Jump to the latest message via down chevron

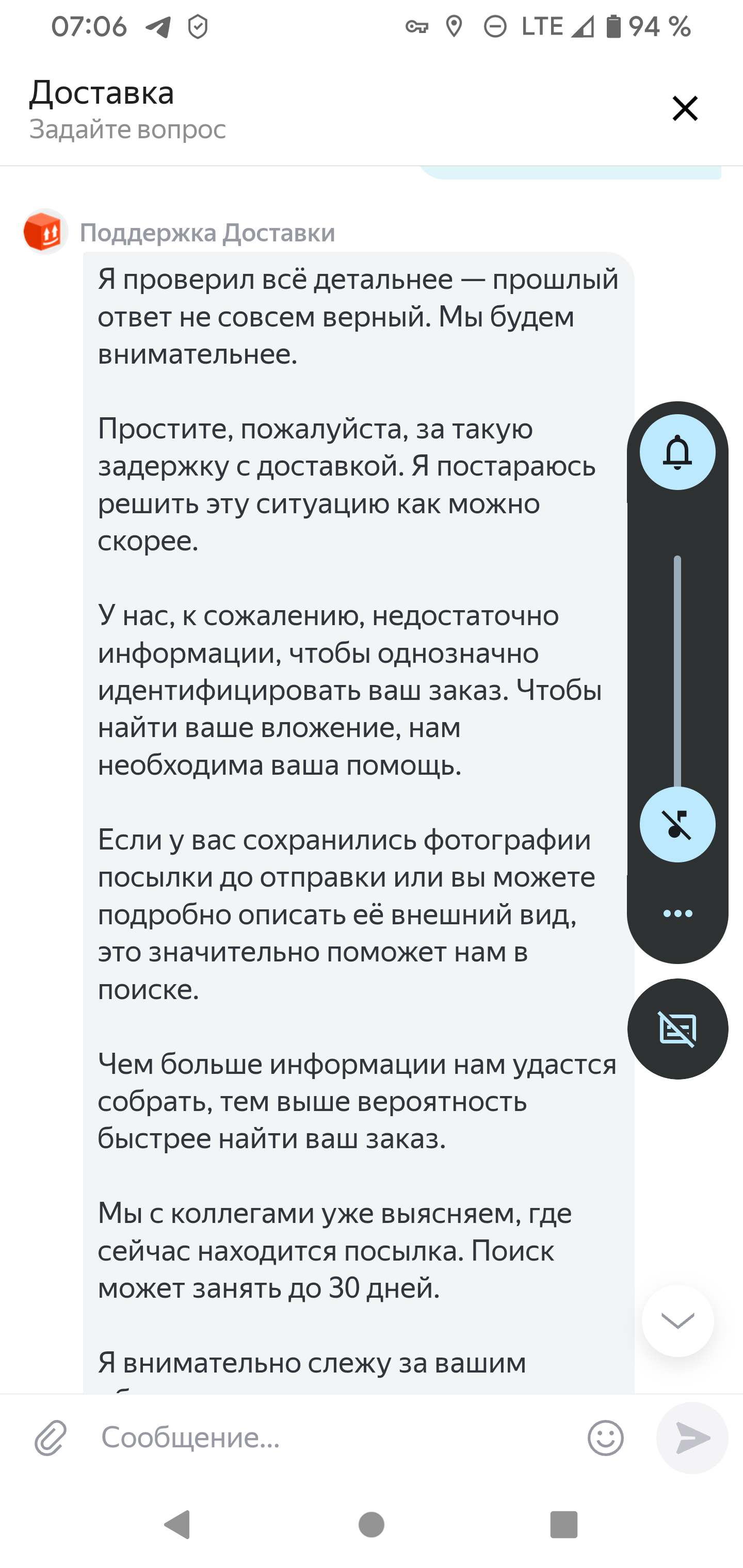[x=678, y=1320]
